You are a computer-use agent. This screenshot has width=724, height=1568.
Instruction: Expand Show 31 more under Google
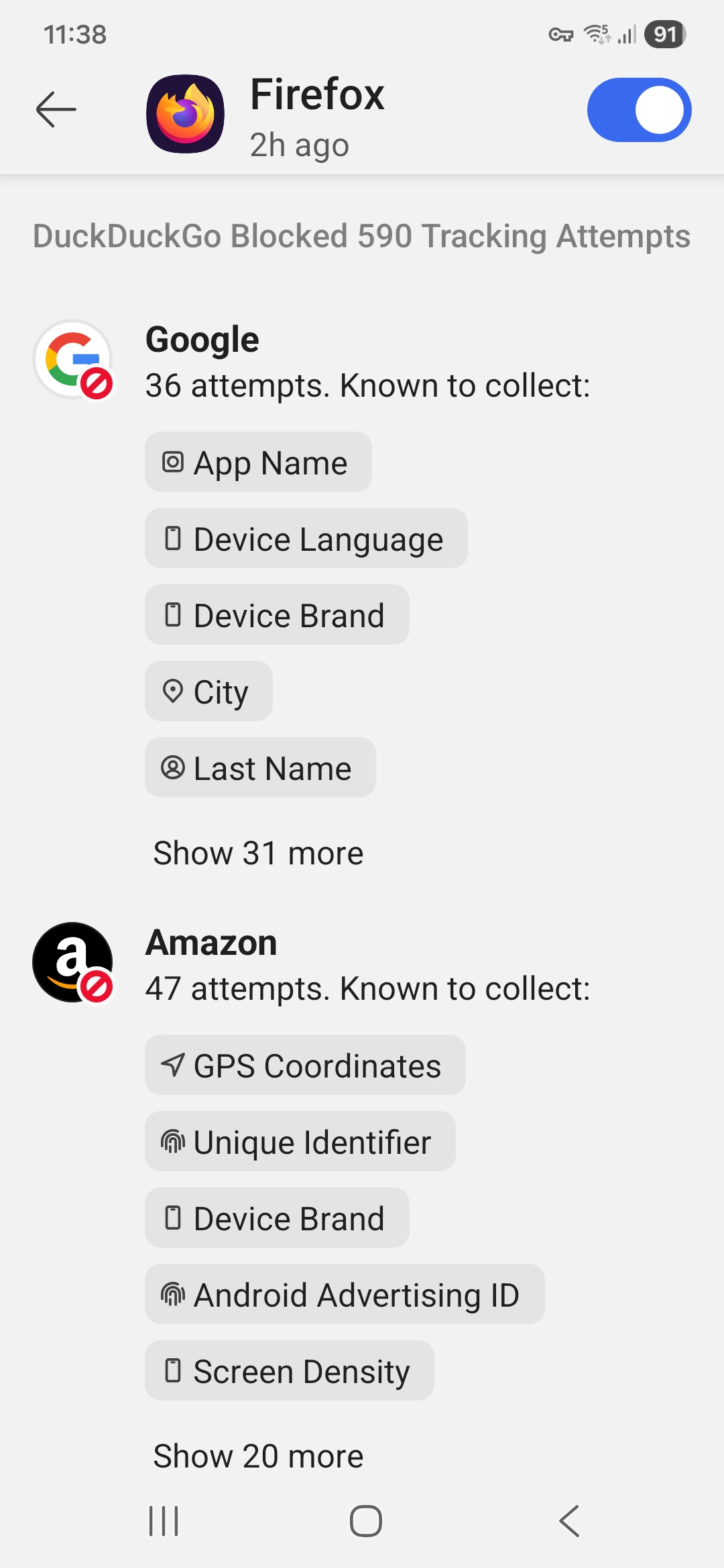coord(258,853)
